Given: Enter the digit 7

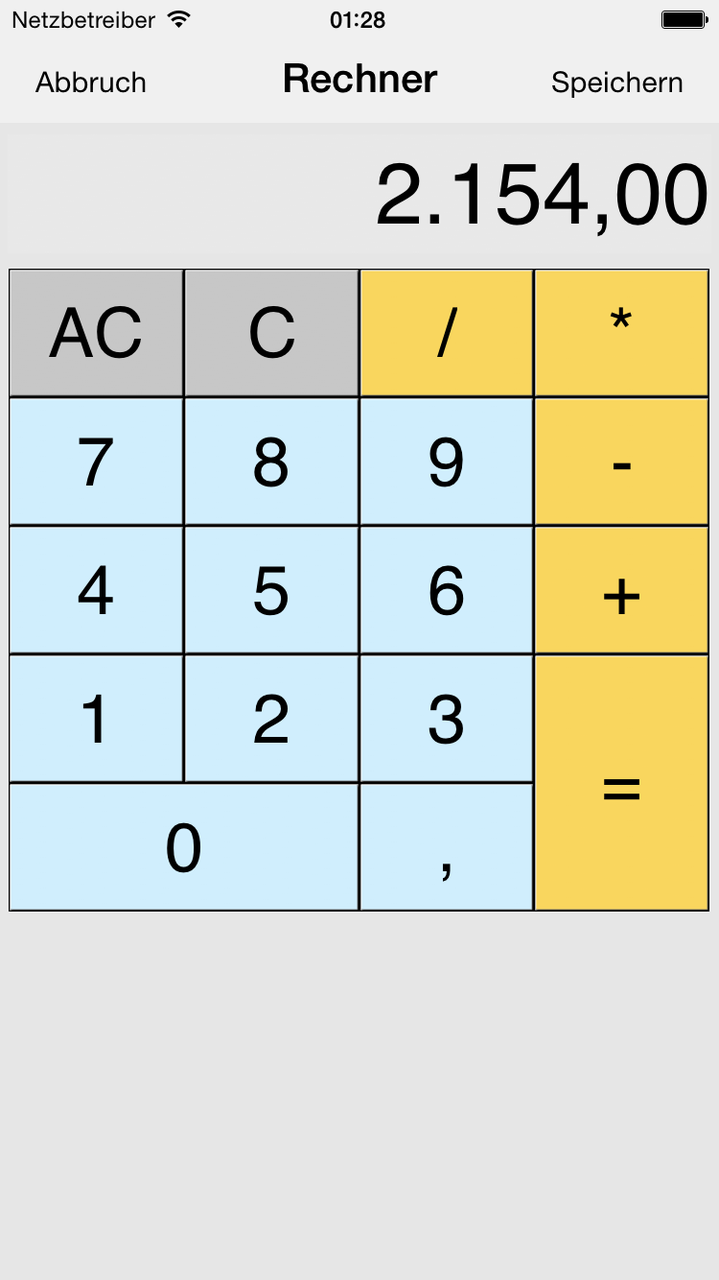Looking at the screenshot, I should (96, 461).
